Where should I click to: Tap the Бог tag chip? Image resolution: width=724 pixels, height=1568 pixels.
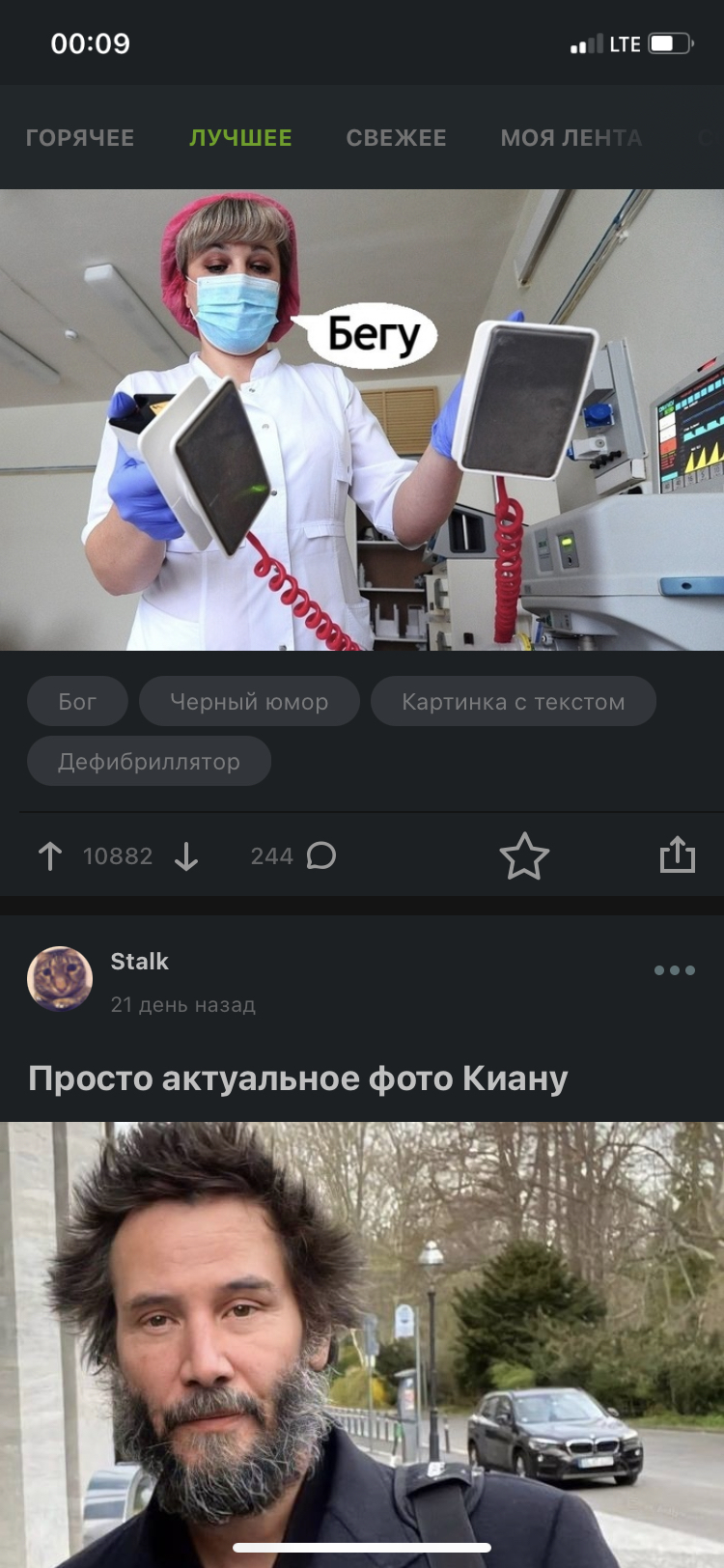pos(77,702)
